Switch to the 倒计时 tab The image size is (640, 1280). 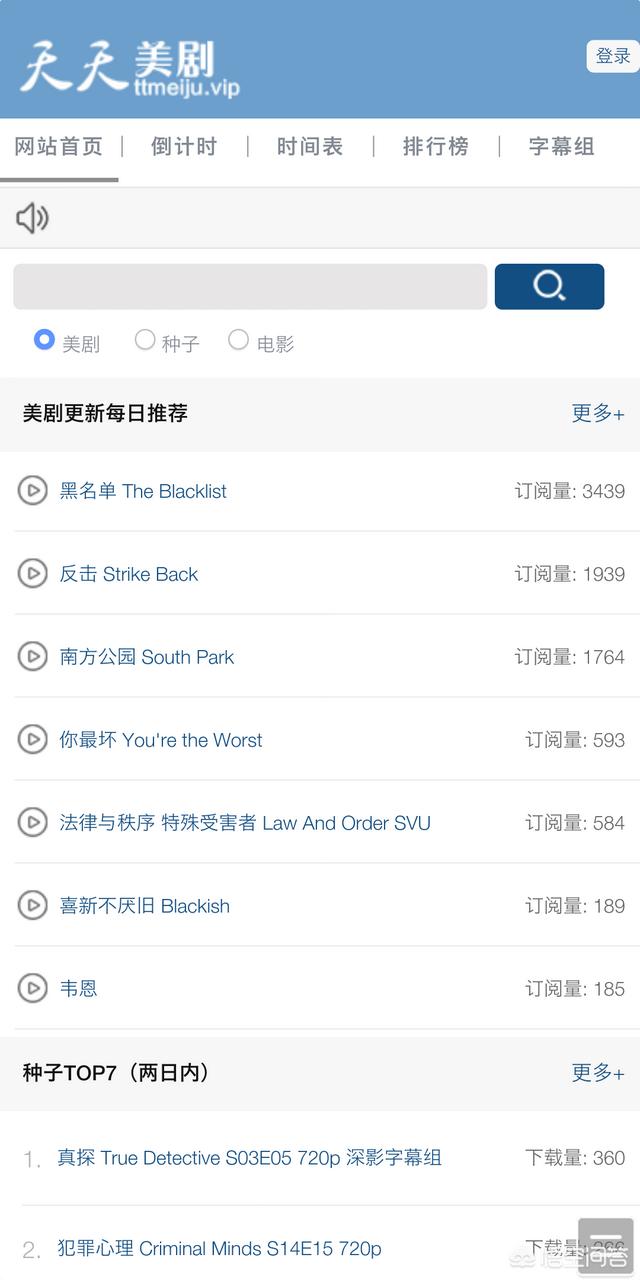(x=184, y=146)
